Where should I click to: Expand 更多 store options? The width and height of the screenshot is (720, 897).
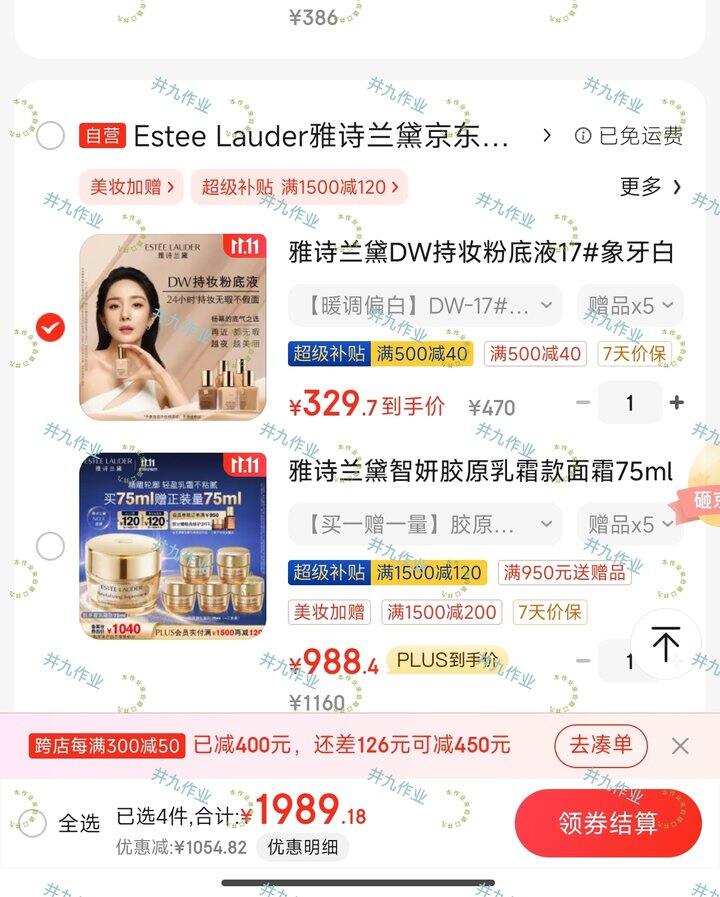tap(650, 187)
